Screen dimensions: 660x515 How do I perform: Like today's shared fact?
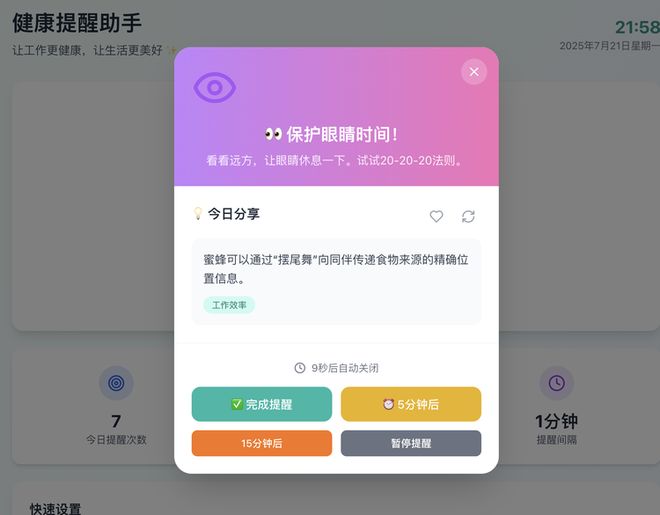(436, 216)
